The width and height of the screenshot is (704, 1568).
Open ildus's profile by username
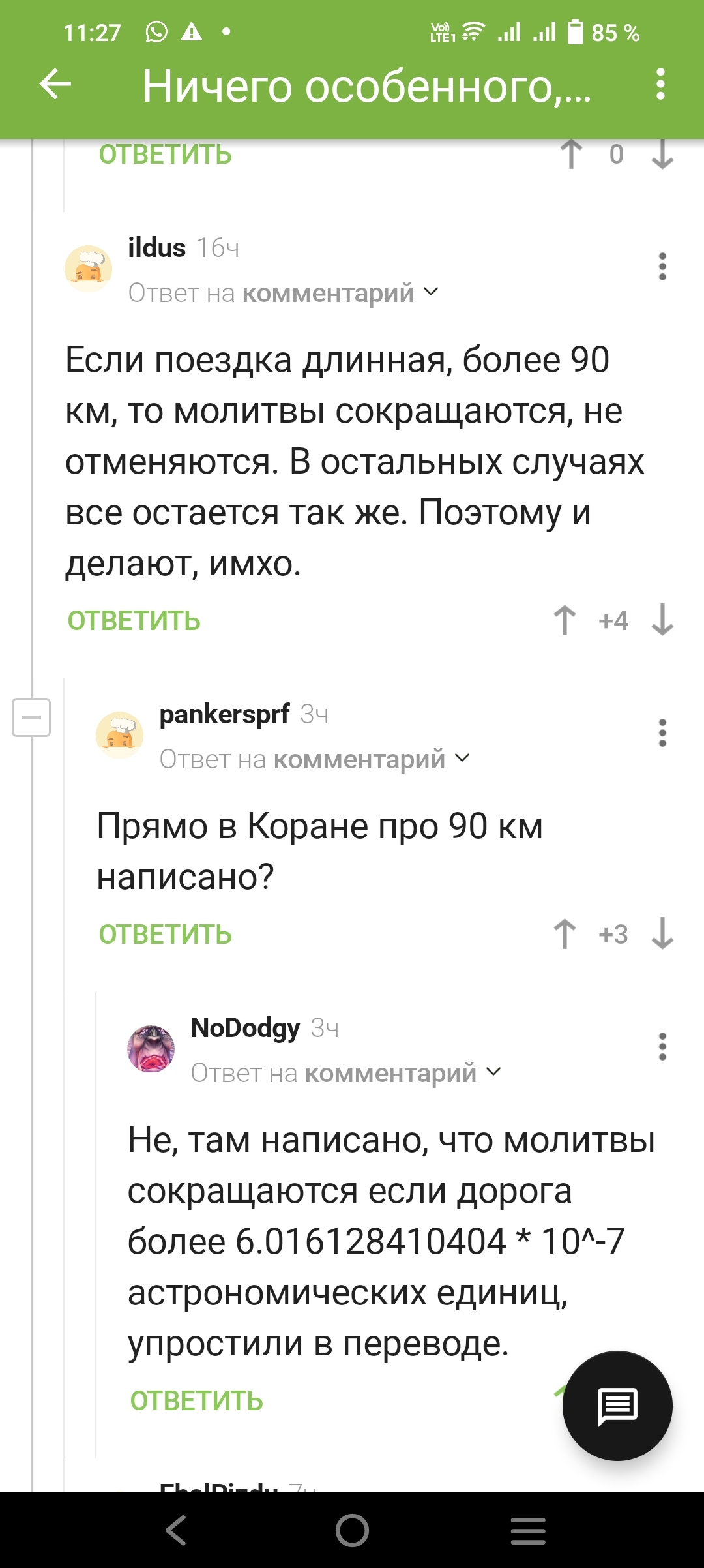tap(156, 248)
